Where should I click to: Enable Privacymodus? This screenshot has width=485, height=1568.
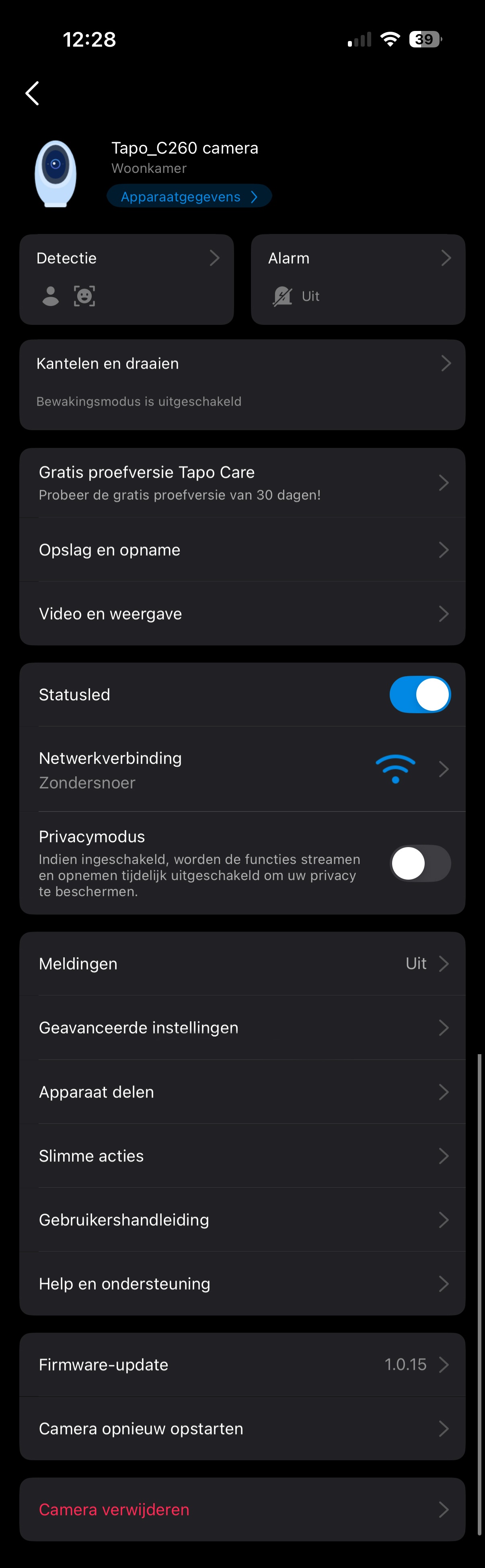[420, 863]
